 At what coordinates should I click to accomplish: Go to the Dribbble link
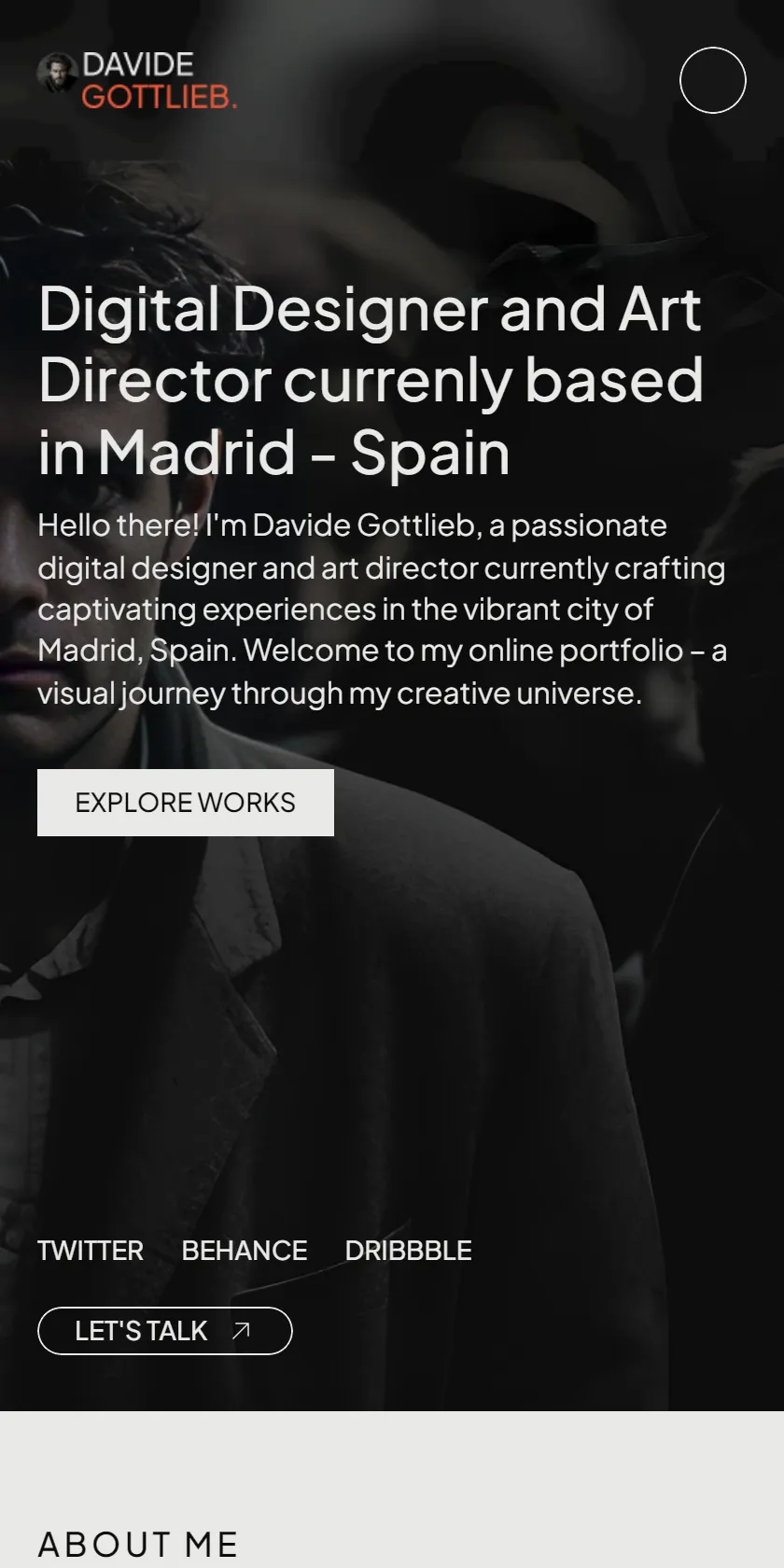click(x=409, y=1251)
